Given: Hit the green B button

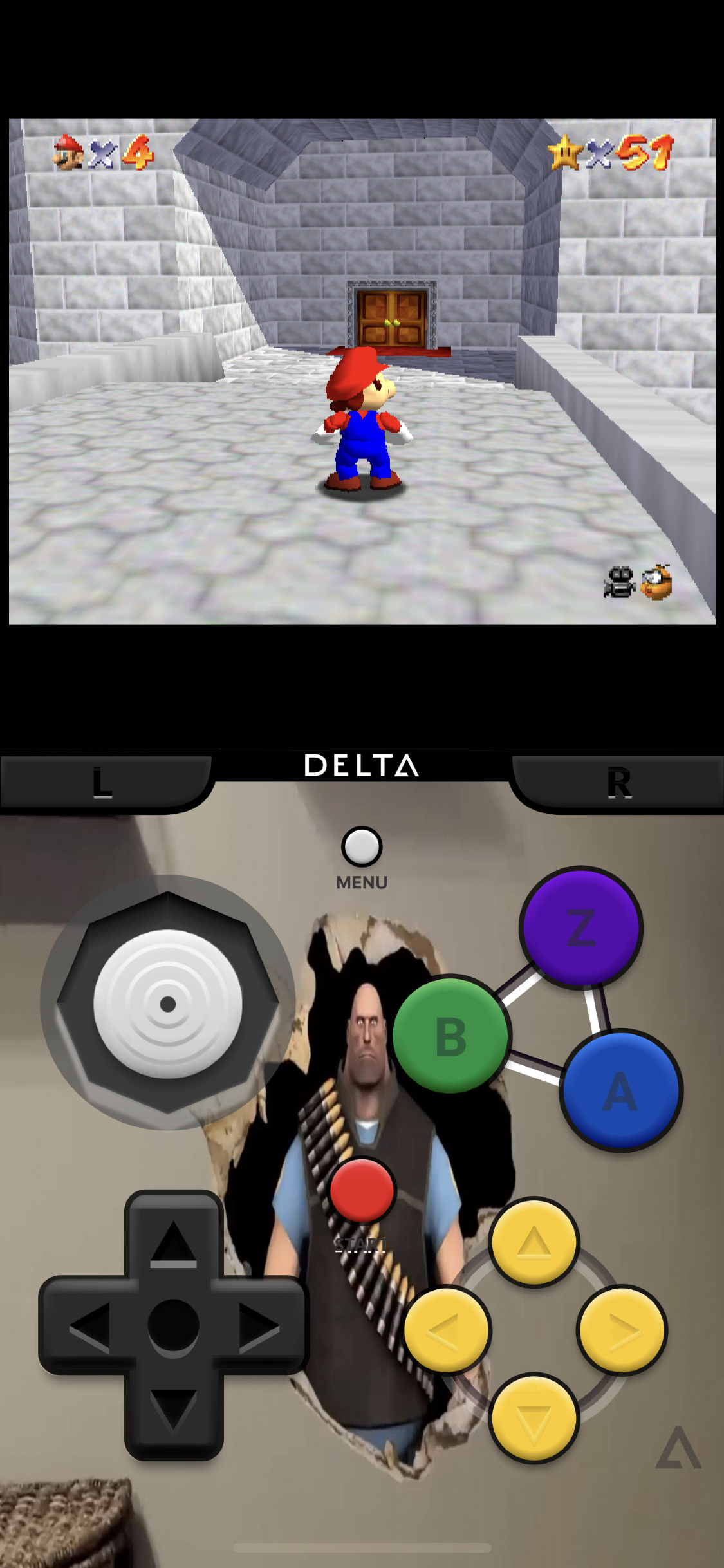Looking at the screenshot, I should [x=451, y=1036].
